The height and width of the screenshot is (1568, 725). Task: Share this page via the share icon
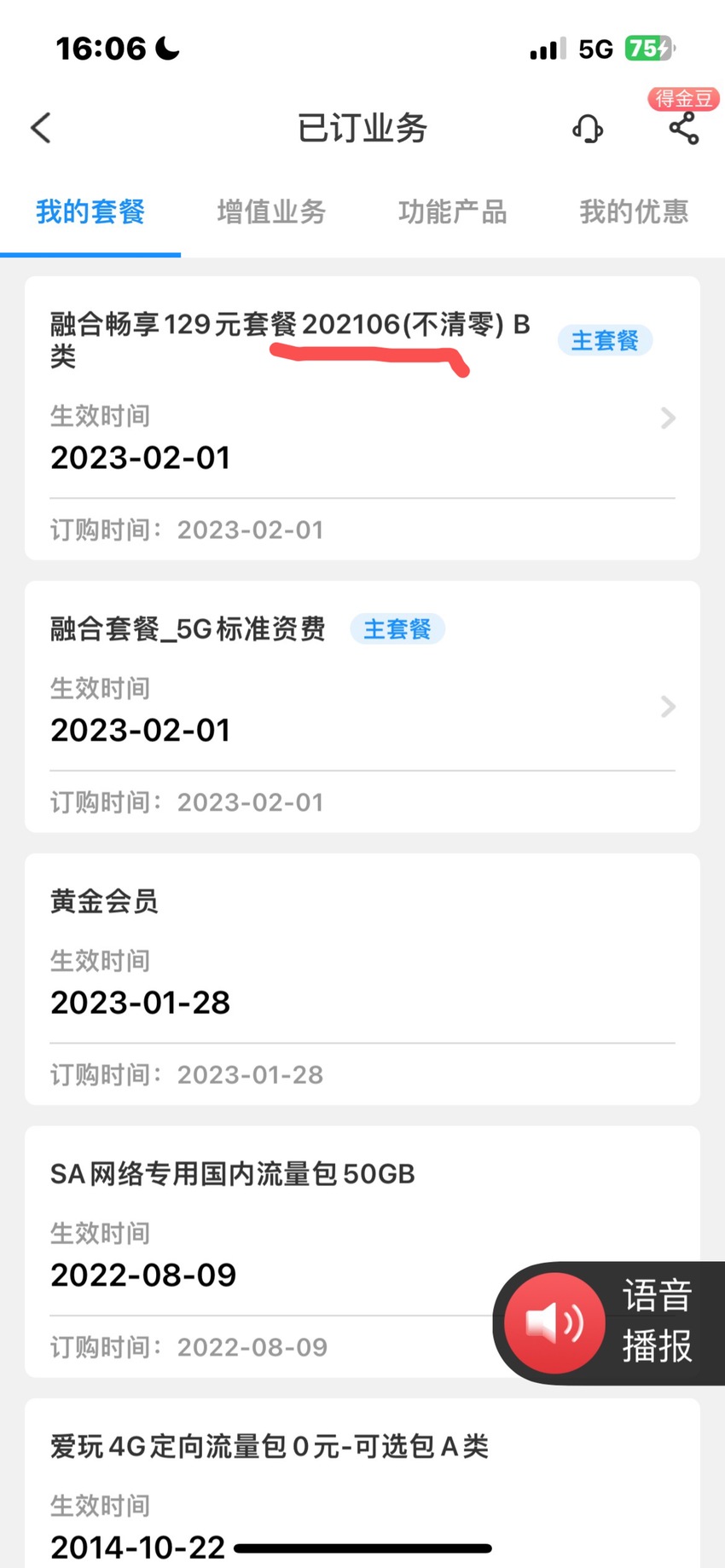coord(683,129)
